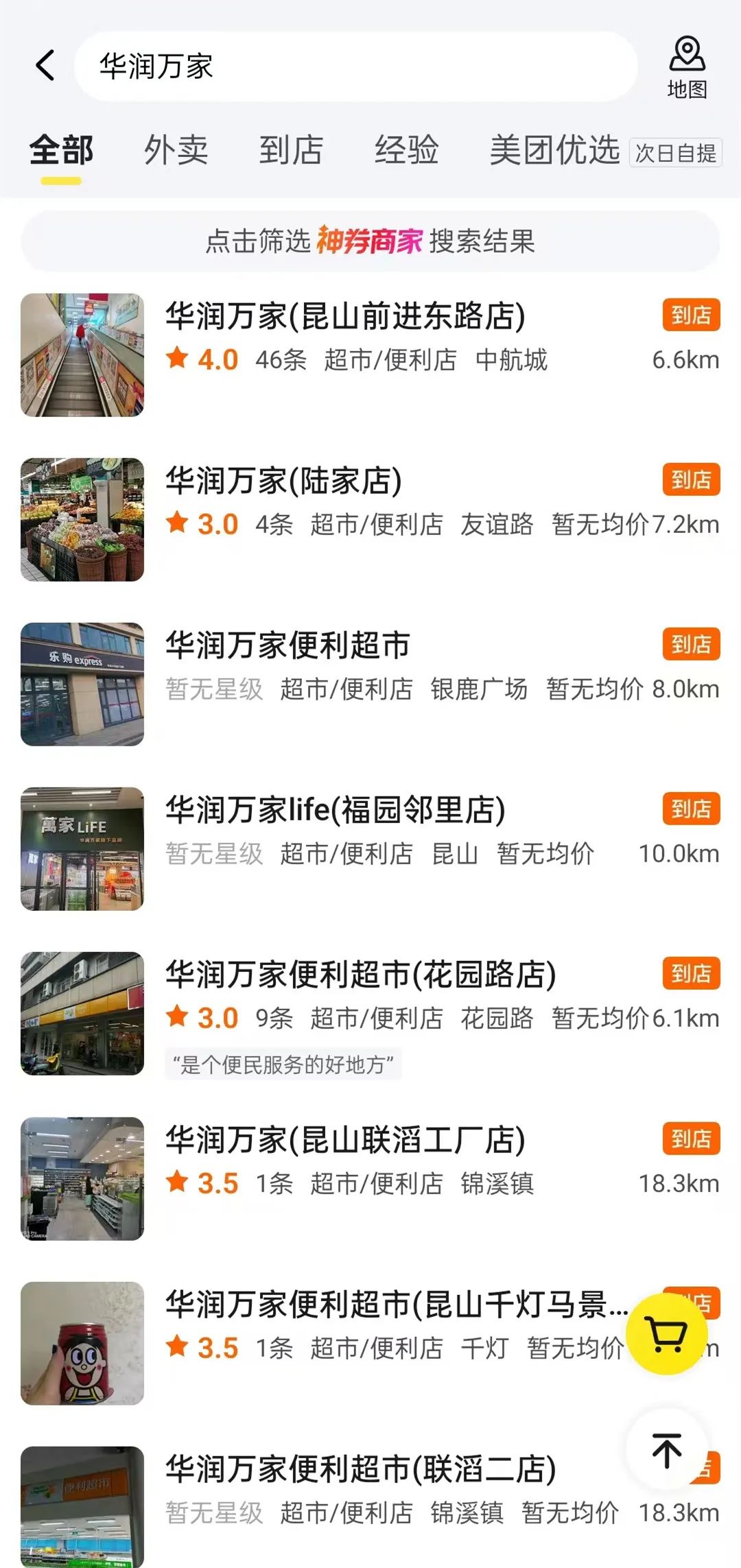
Task: Open the yellow shopping cart button
Action: tap(666, 1334)
